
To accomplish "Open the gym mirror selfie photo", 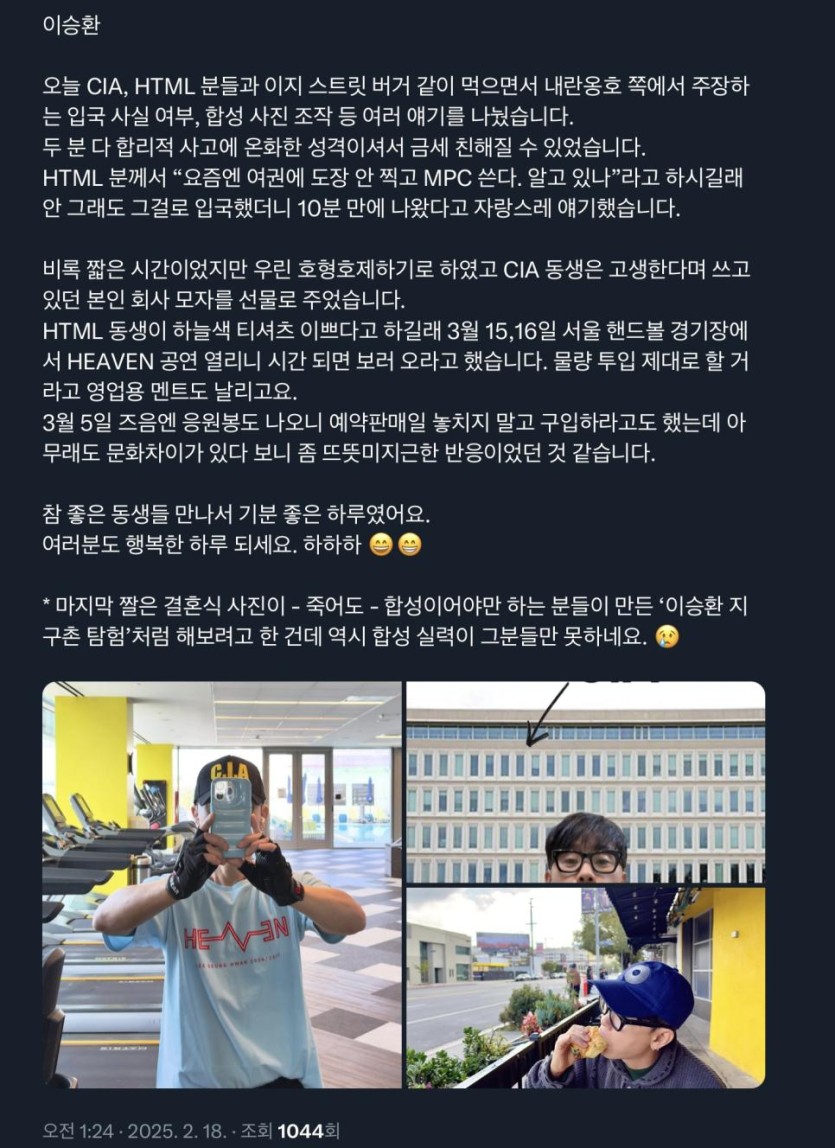I will click(221, 885).
